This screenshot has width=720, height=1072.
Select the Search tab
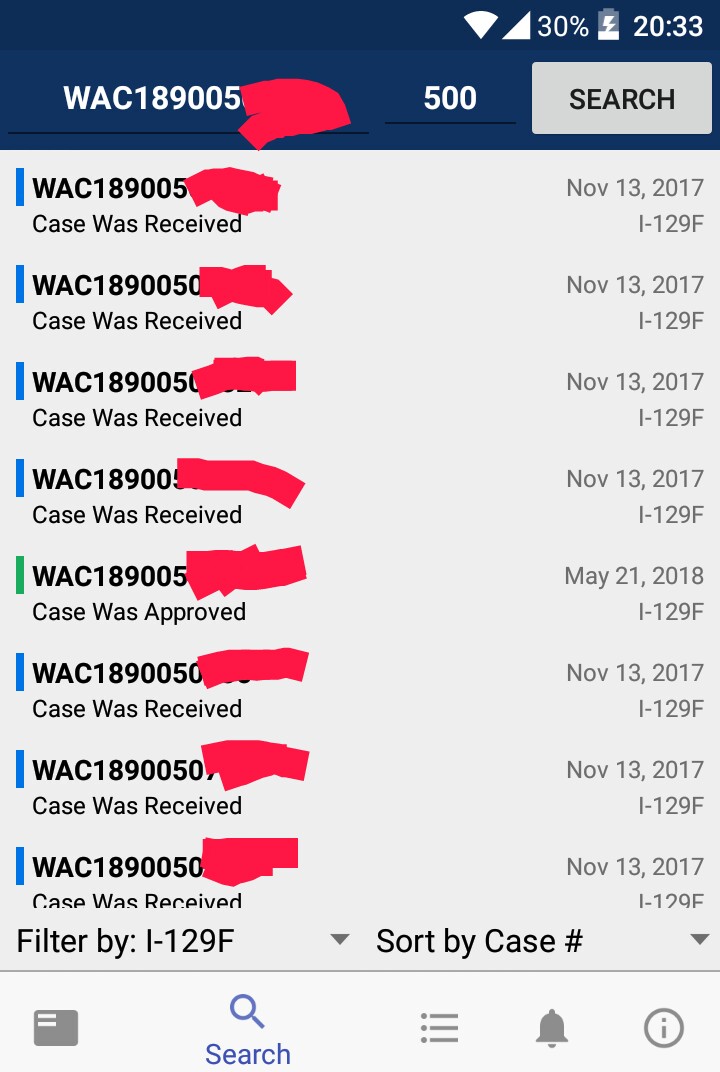point(247,1030)
